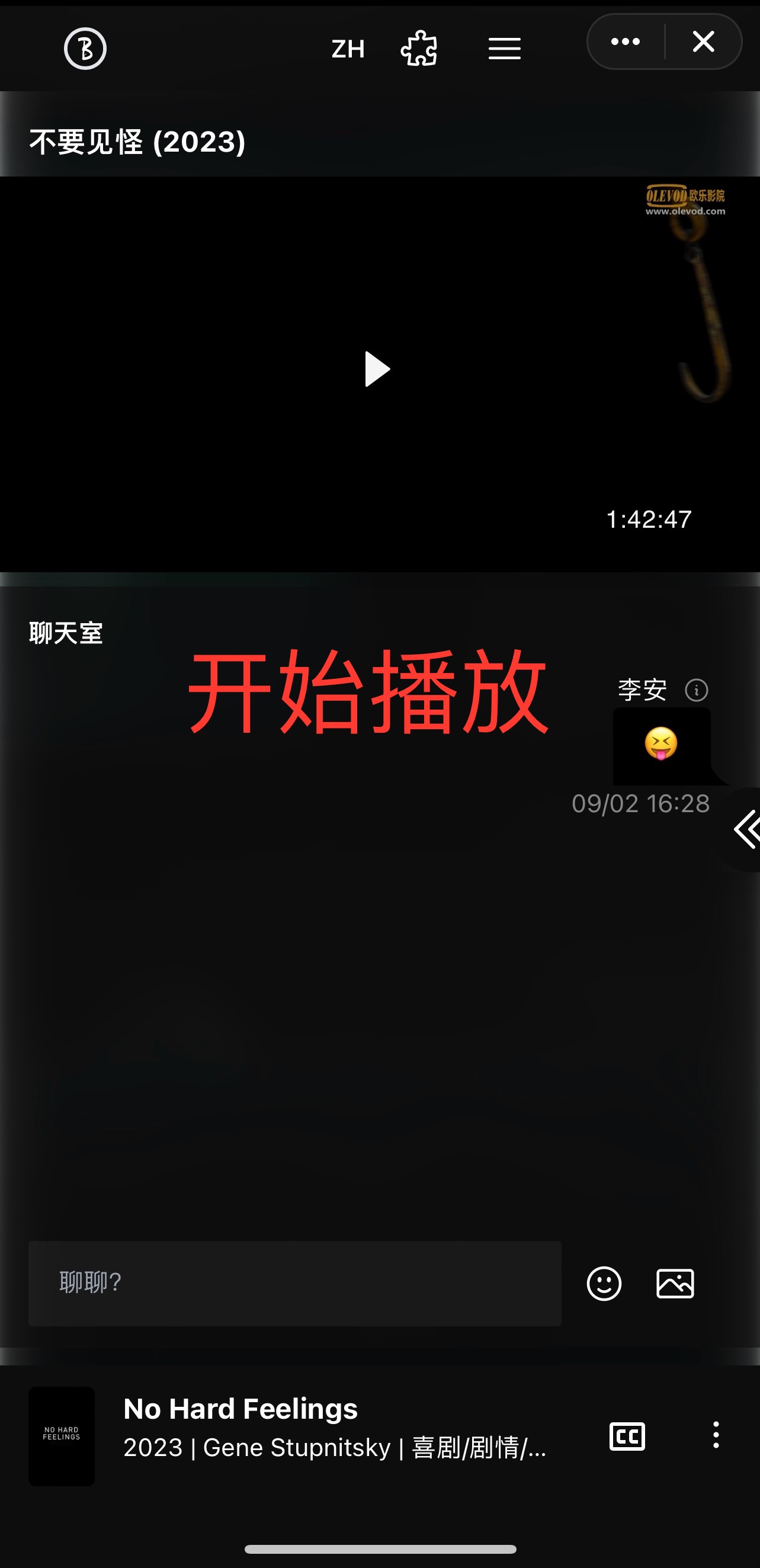Viewport: 760px width, 1568px height.
Task: Attach an image to the chat
Action: tap(675, 1283)
